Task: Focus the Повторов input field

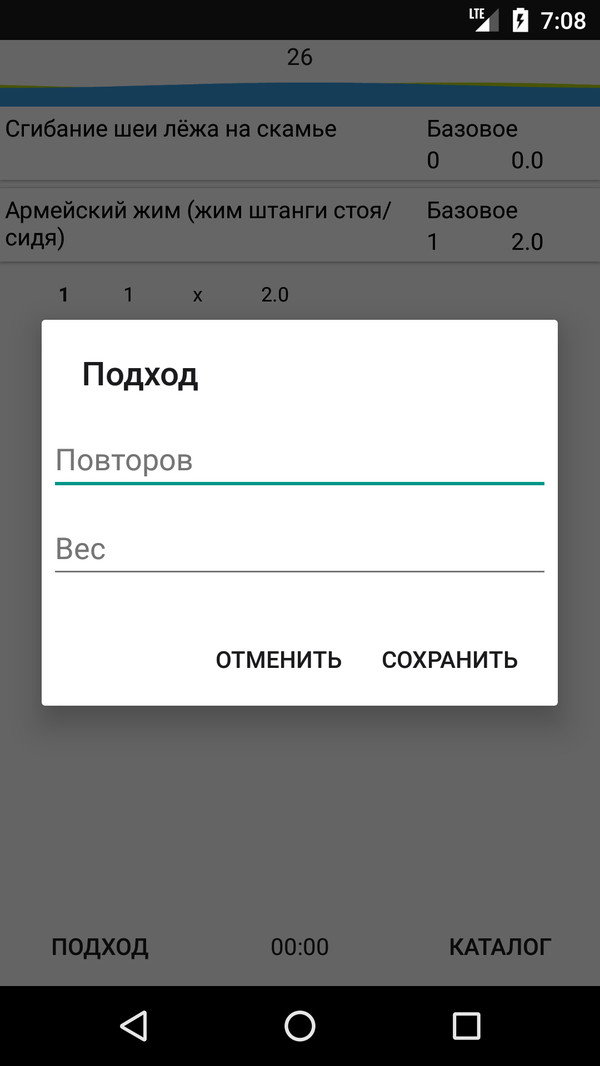Action: [x=299, y=461]
